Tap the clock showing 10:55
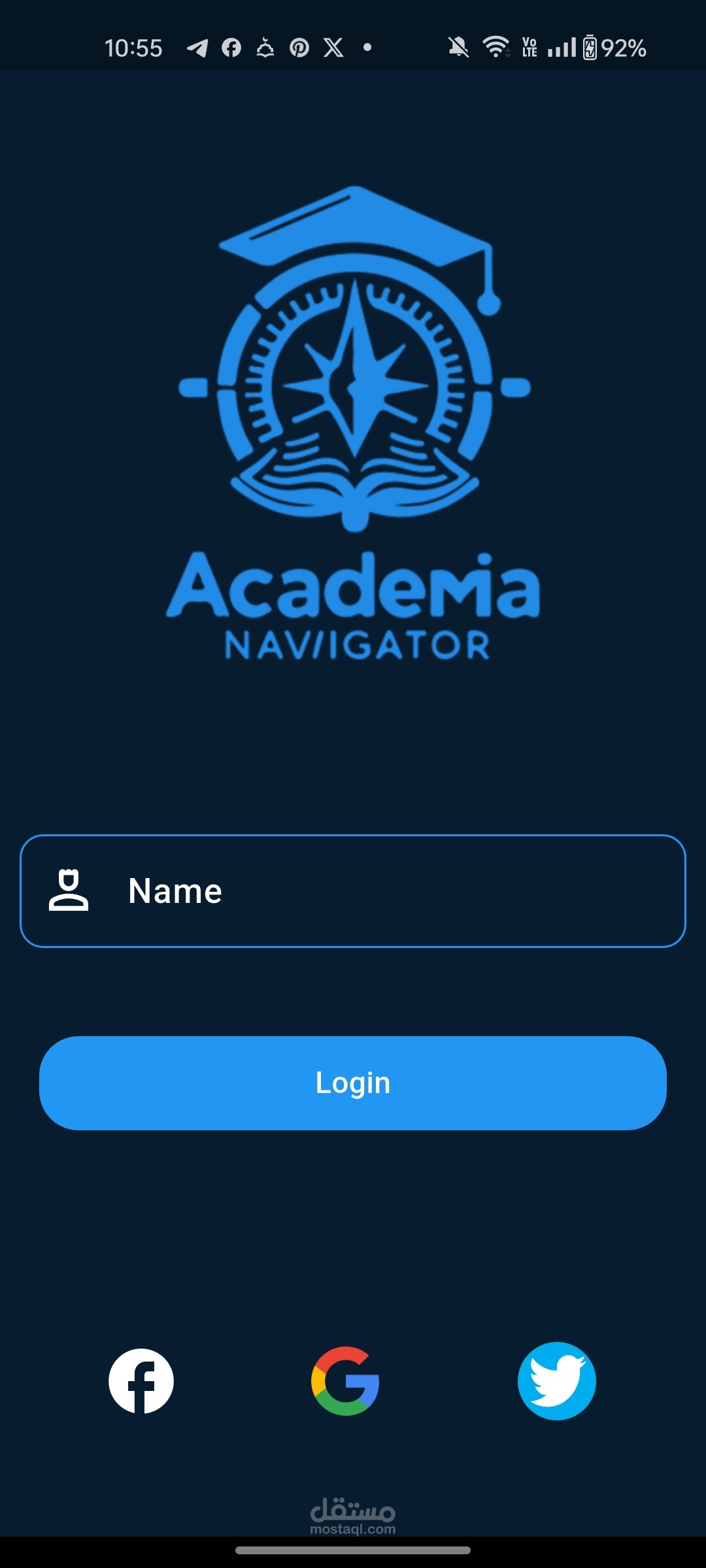Screen dimensions: 706x1568 (134, 47)
